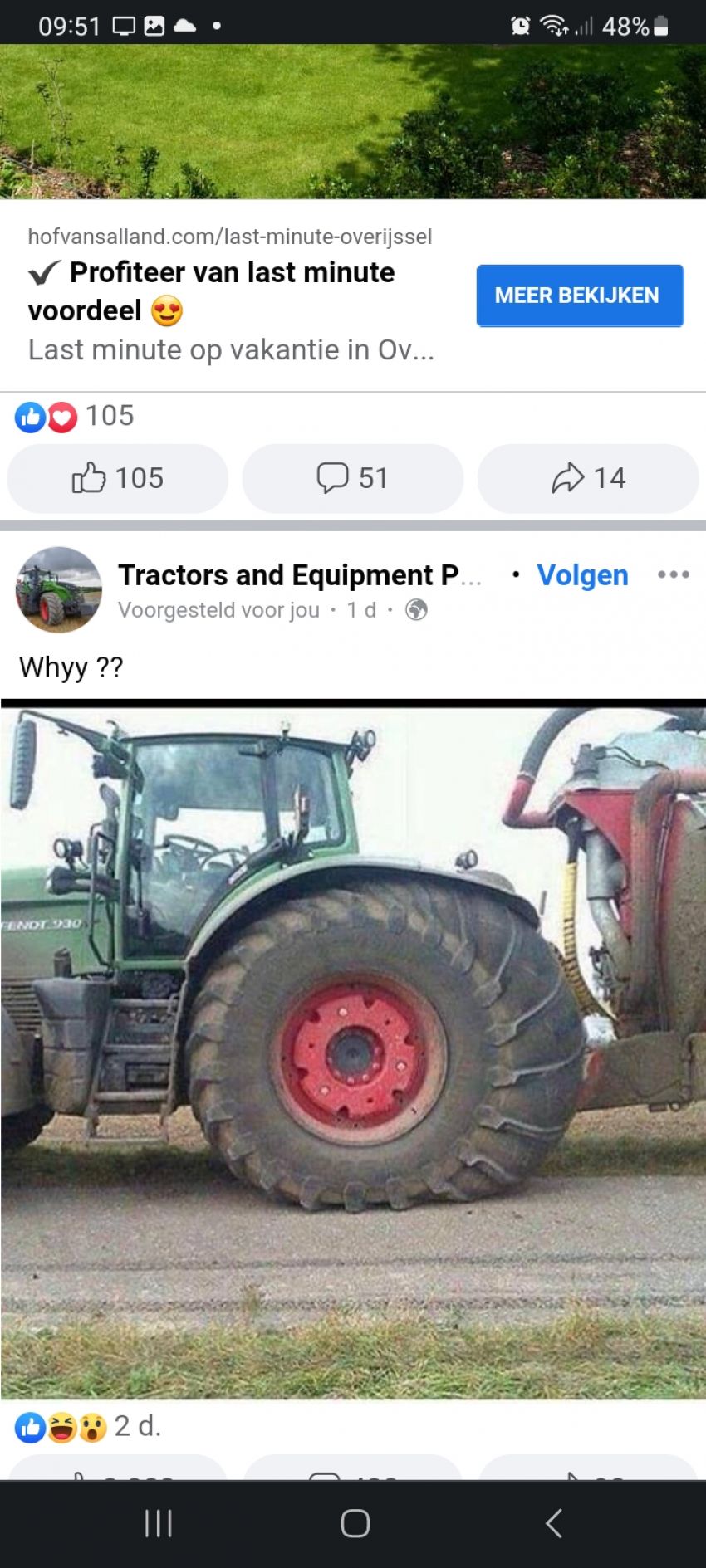Open the ad post's 51 comments
The width and height of the screenshot is (706, 1568).
point(352,478)
